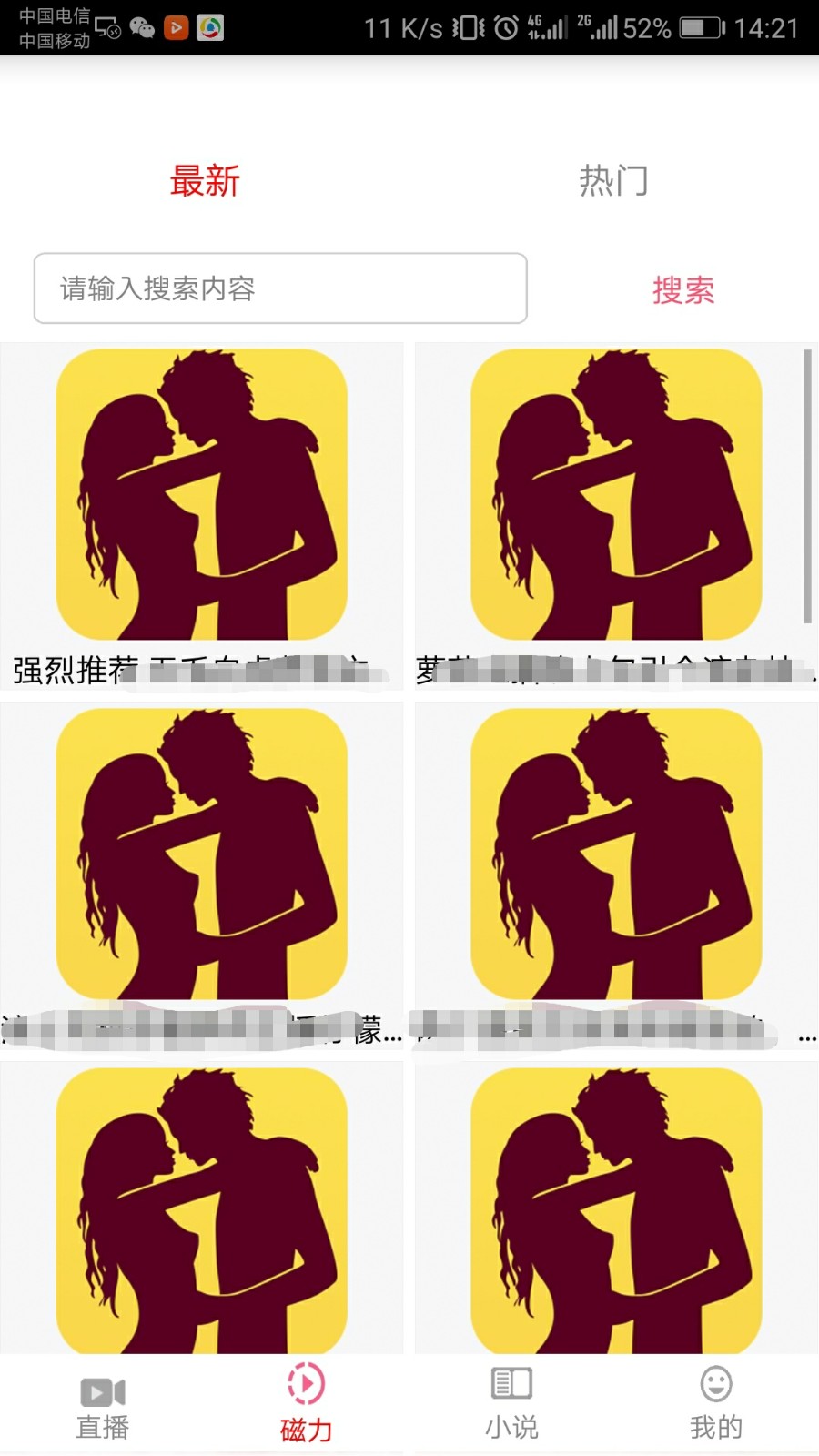Tap the red 搜索 button
This screenshot has height=1456, width=819.
682,290
